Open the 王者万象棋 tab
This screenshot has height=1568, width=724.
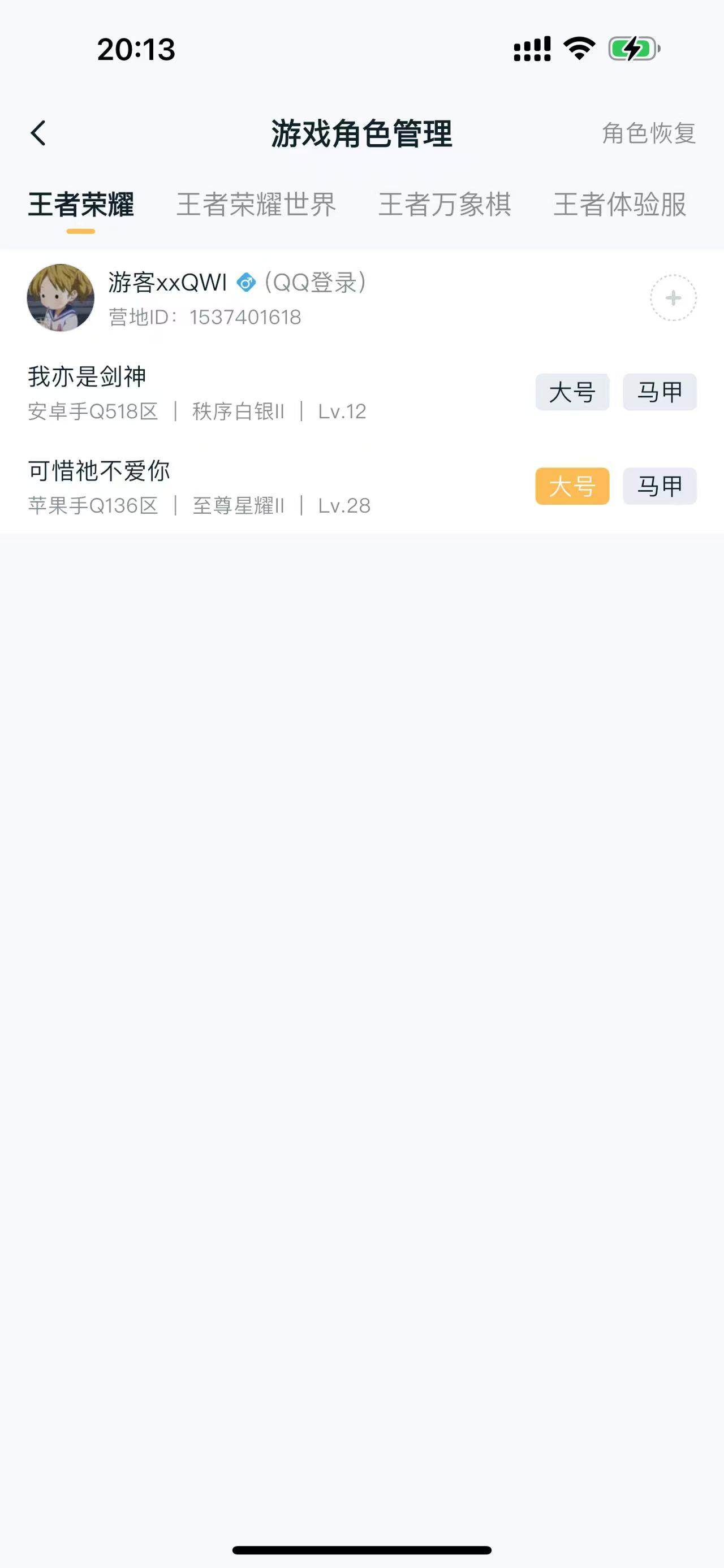445,206
